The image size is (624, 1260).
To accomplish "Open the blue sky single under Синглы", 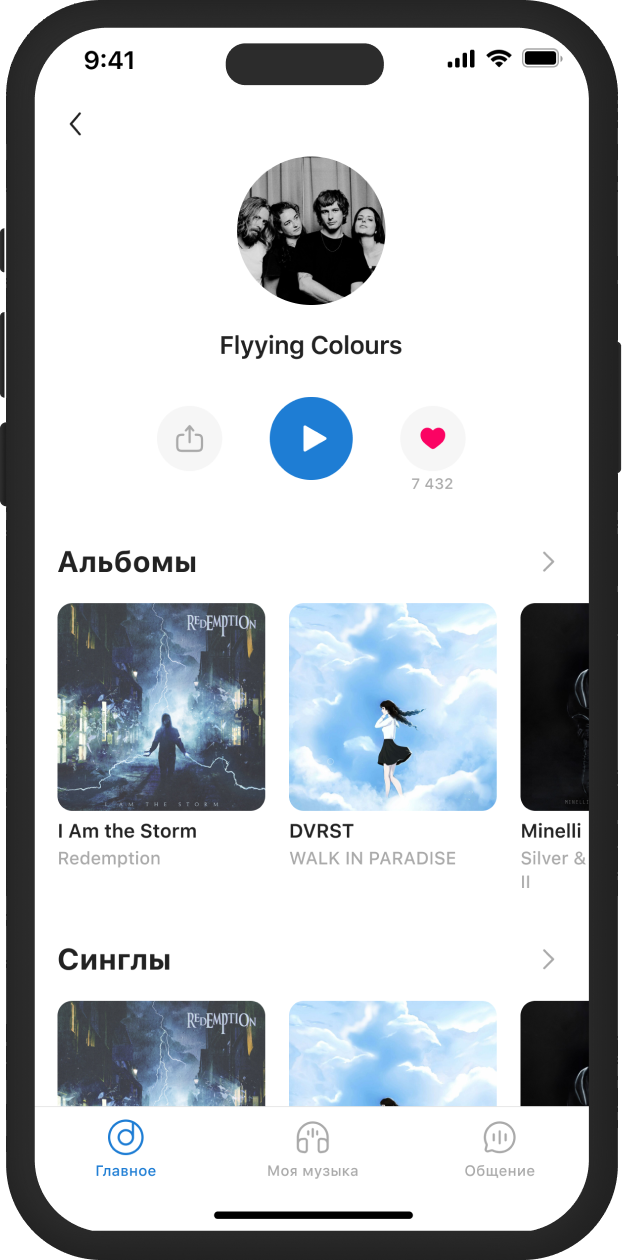I will (x=392, y=1053).
